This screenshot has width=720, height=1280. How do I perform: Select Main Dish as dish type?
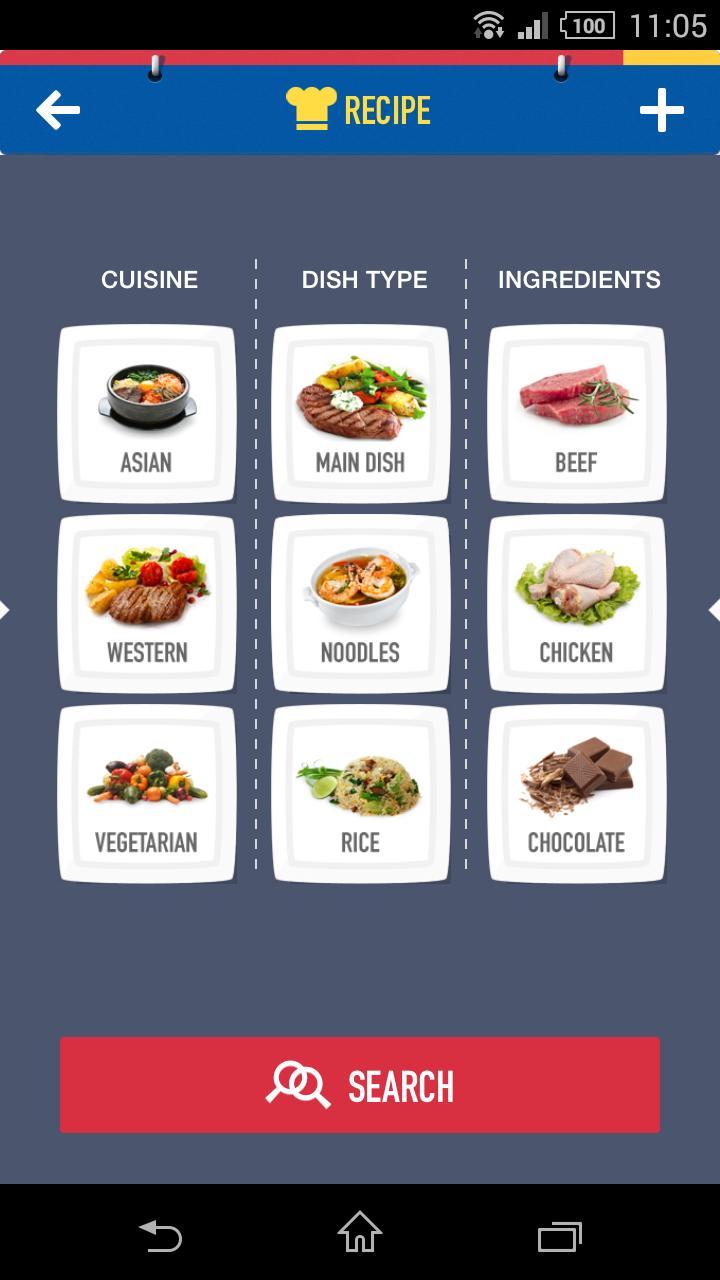tap(361, 414)
